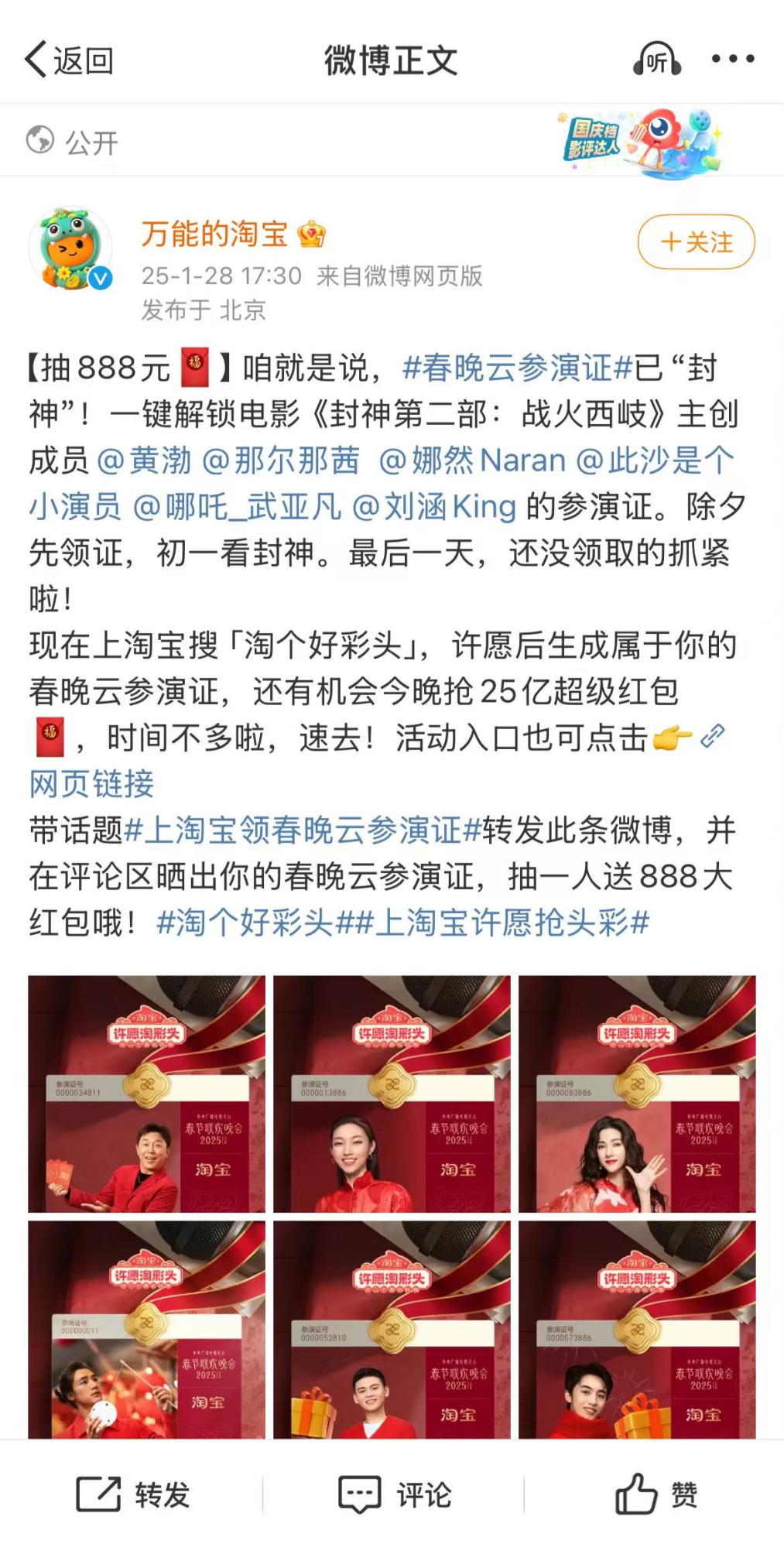This screenshot has width=784, height=1568.
Task: Open 万能的淘宝 profile avatar
Action: tap(71, 249)
